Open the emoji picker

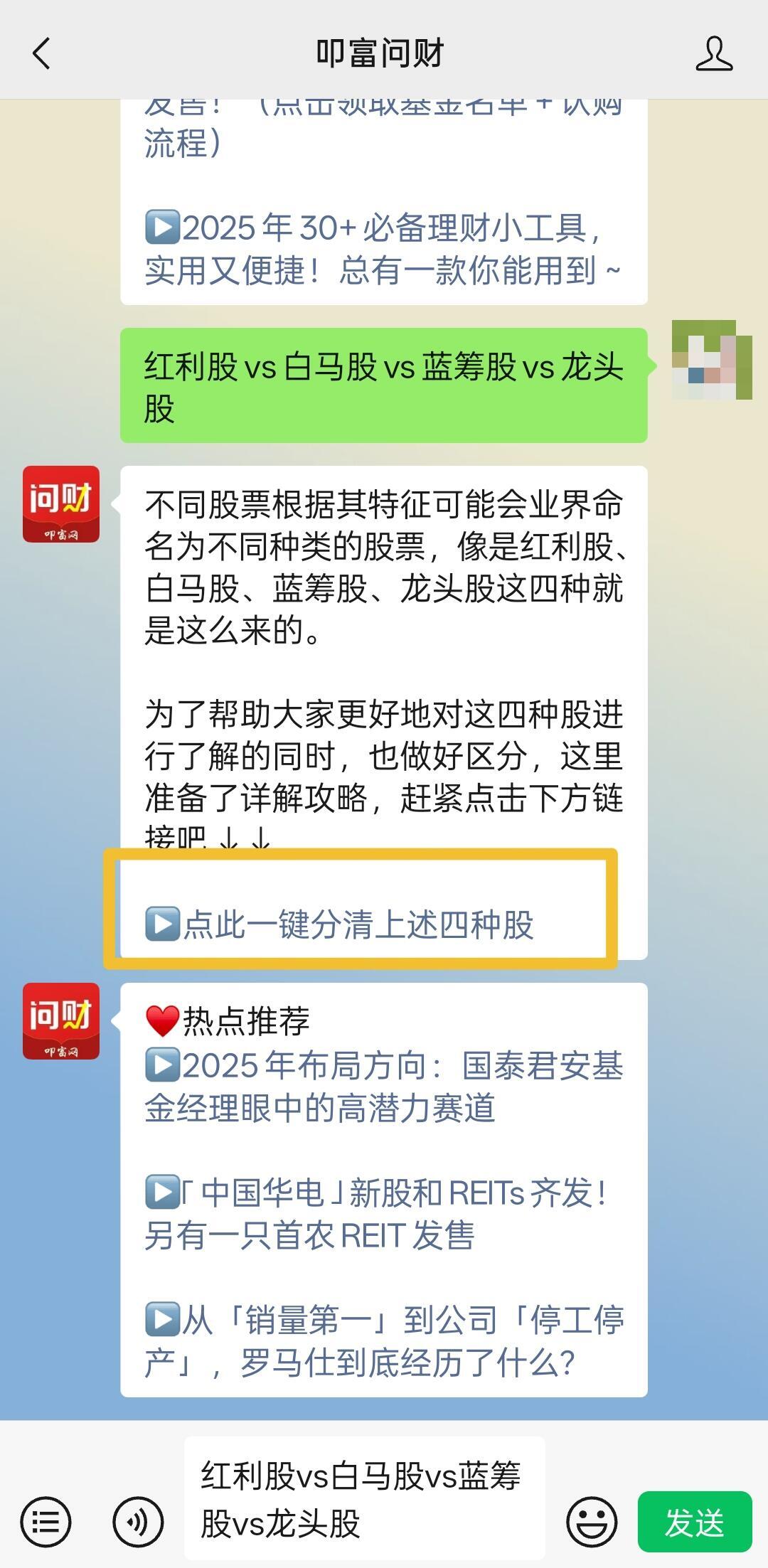click(591, 1522)
